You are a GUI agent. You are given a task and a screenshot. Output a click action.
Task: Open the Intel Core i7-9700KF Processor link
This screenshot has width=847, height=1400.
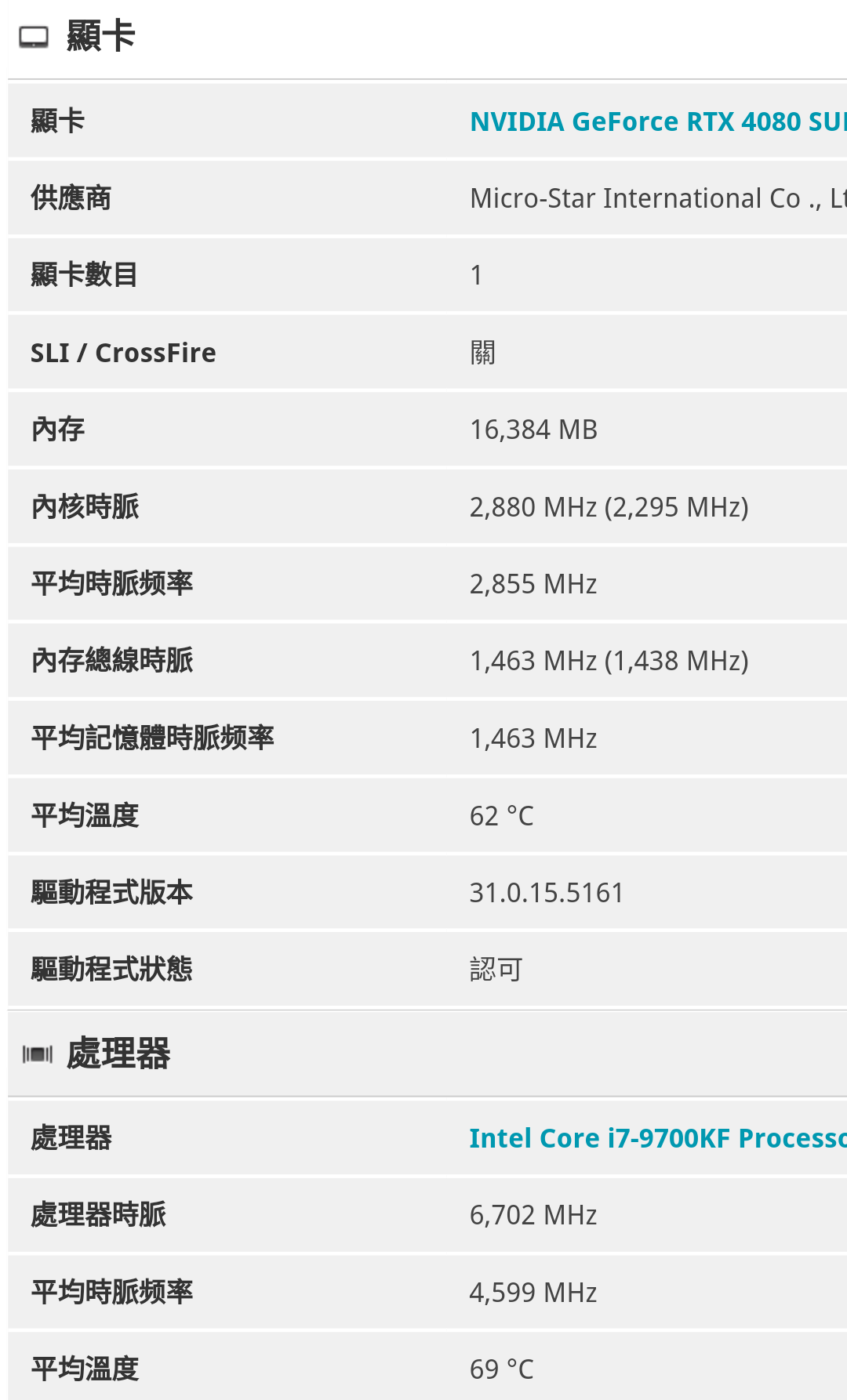pos(657,1138)
